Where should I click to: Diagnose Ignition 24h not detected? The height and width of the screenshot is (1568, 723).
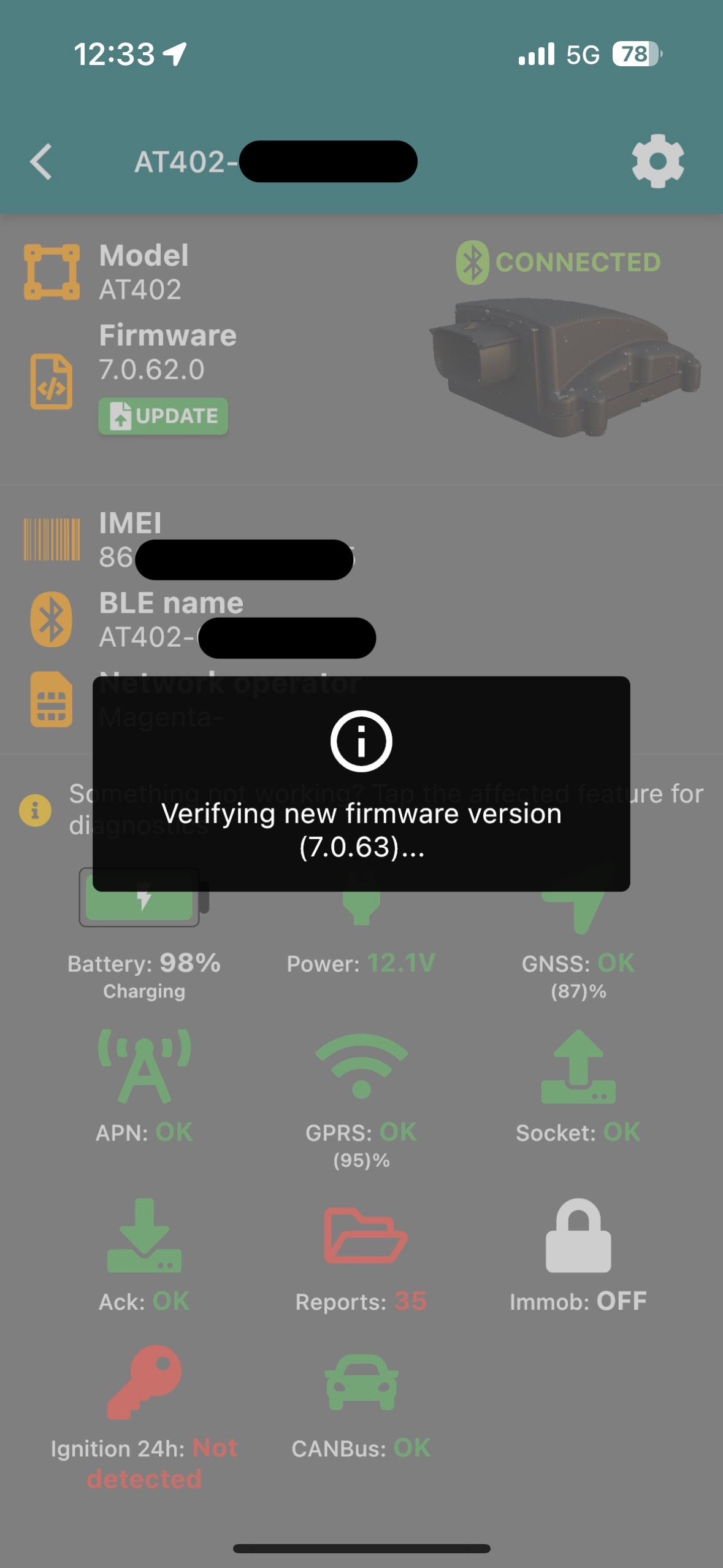click(144, 1411)
